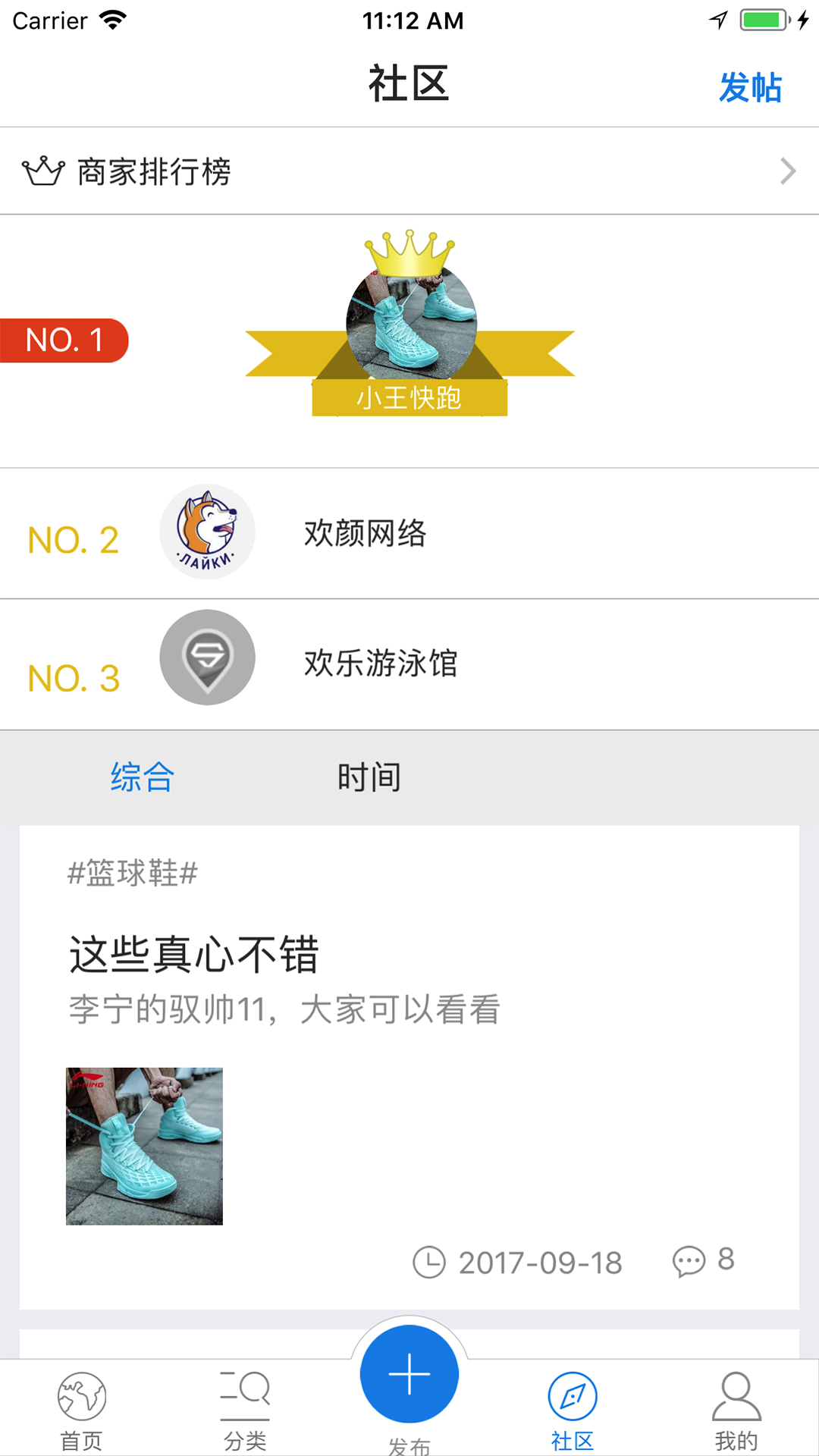819x1456 pixels.
Task: Switch to the 时间 sort tab
Action: (x=369, y=777)
